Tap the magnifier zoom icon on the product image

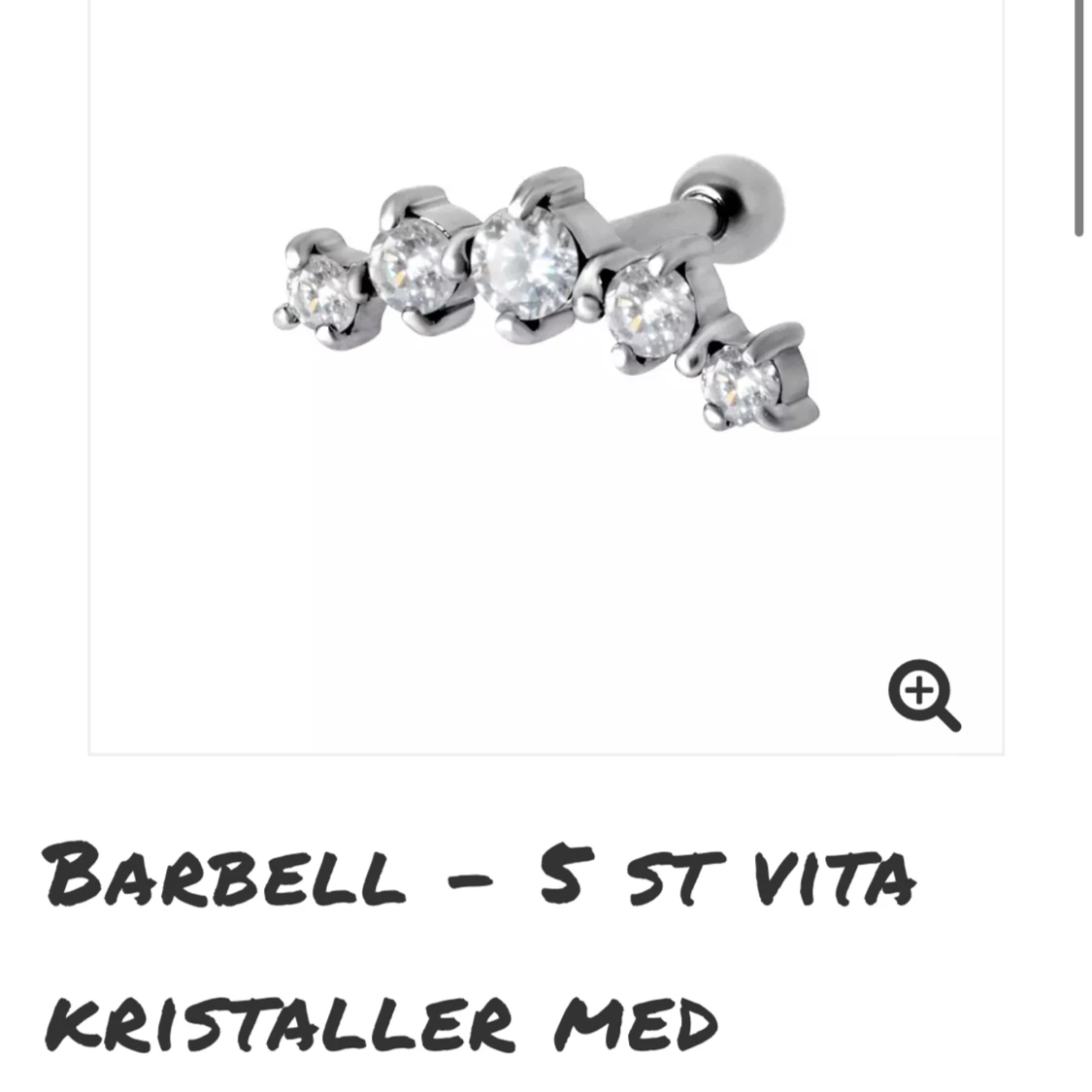923,694
